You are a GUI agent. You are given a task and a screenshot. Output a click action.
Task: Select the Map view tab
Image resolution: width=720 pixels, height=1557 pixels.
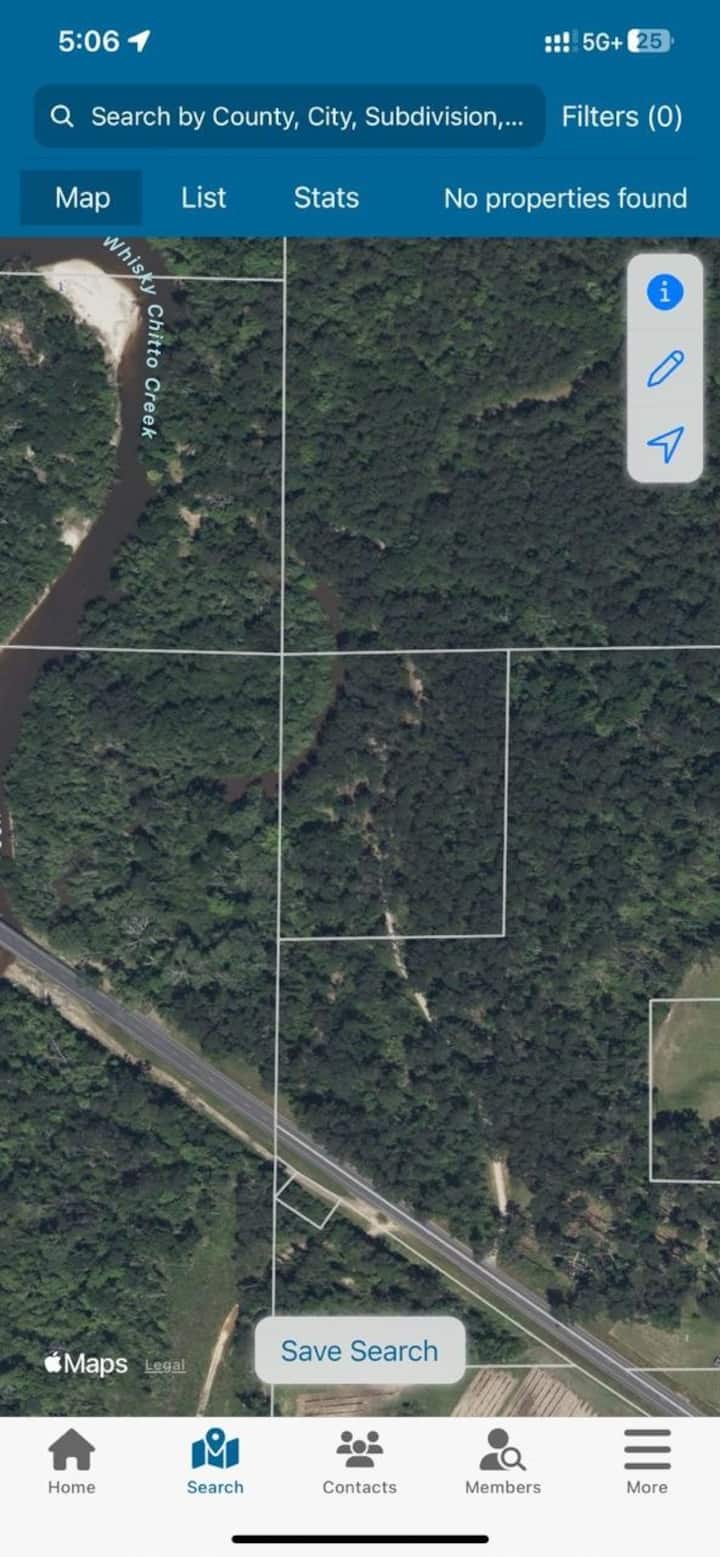82,198
